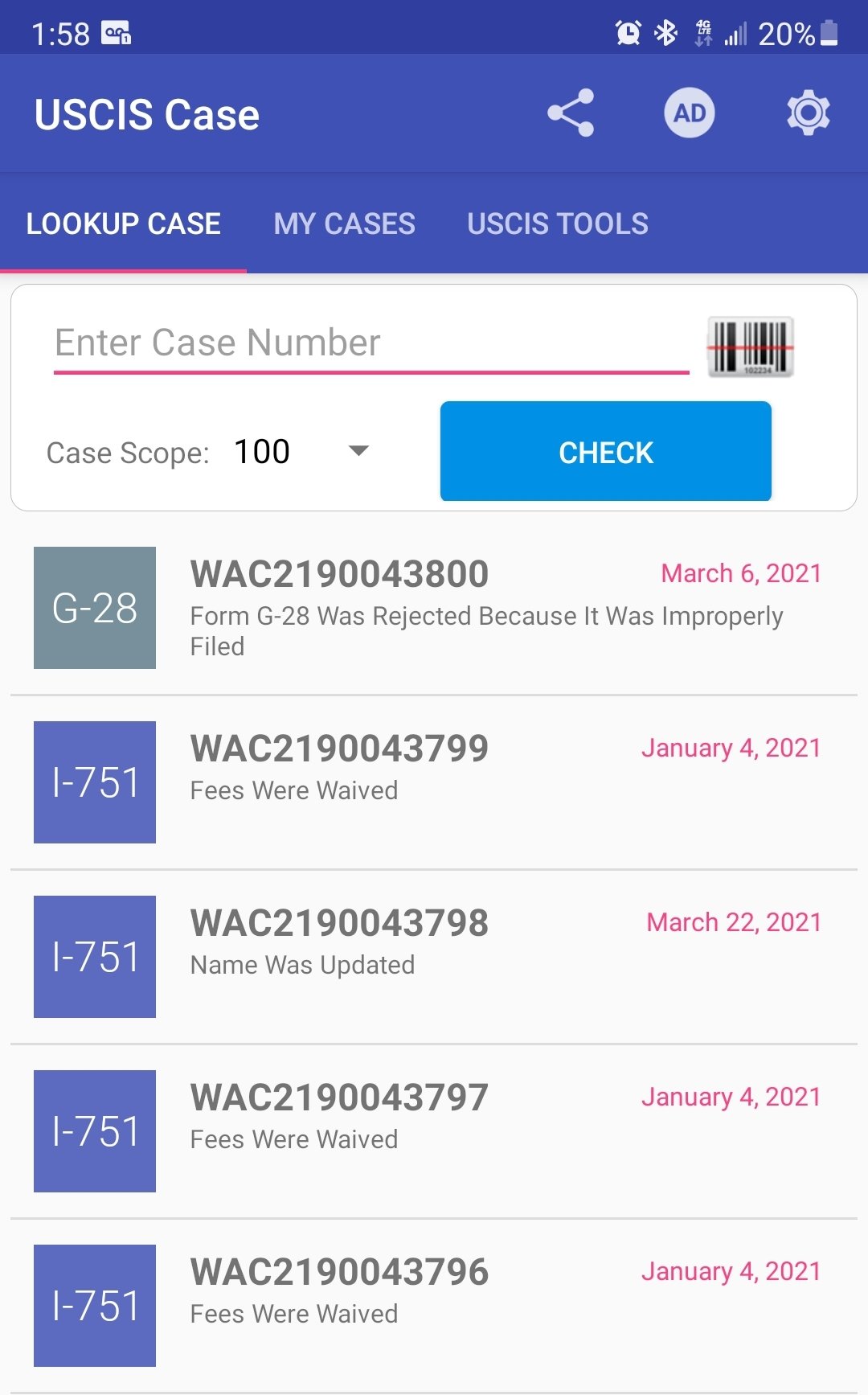This screenshot has width=868, height=1395.
Task: Switch to the My Cases tab
Action: coord(344,224)
